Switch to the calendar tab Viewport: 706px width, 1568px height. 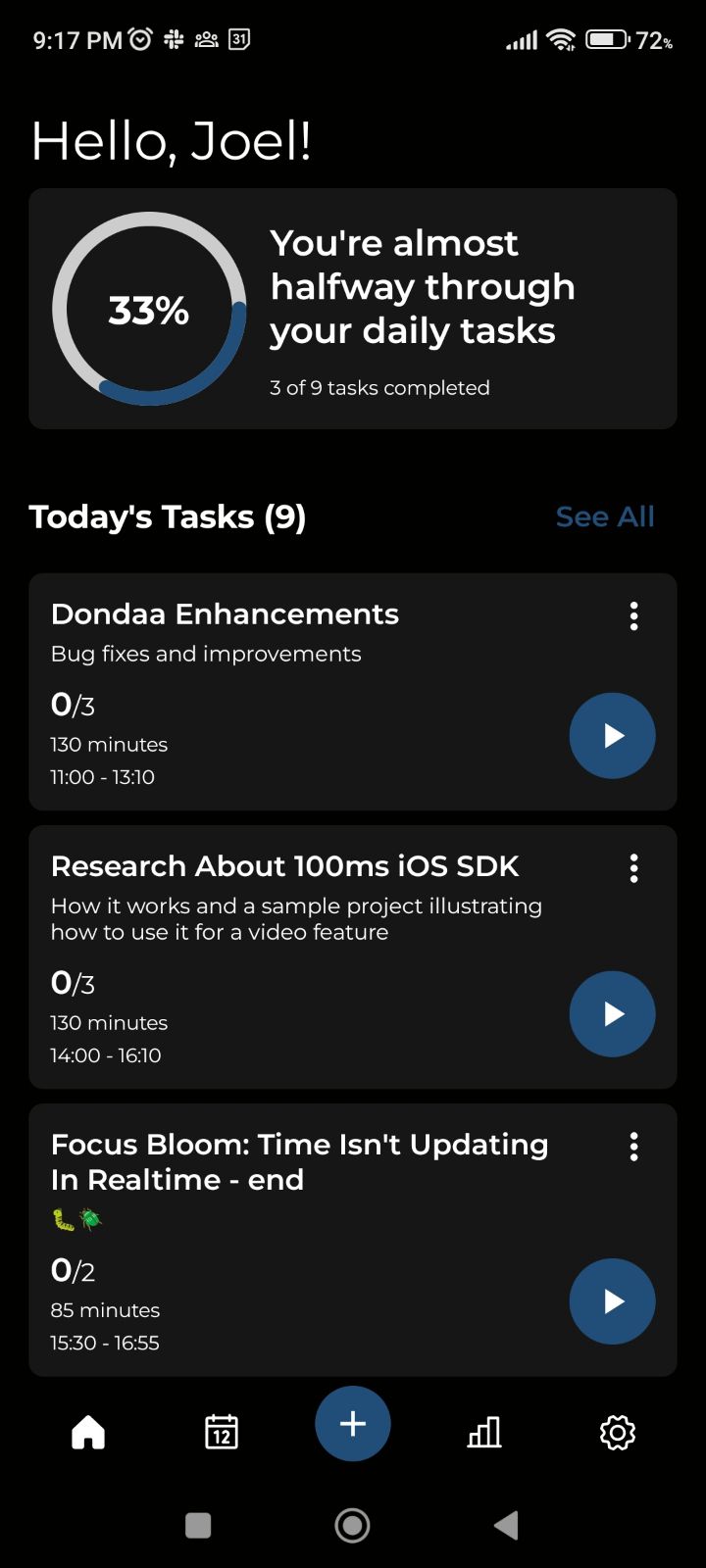[x=222, y=1433]
